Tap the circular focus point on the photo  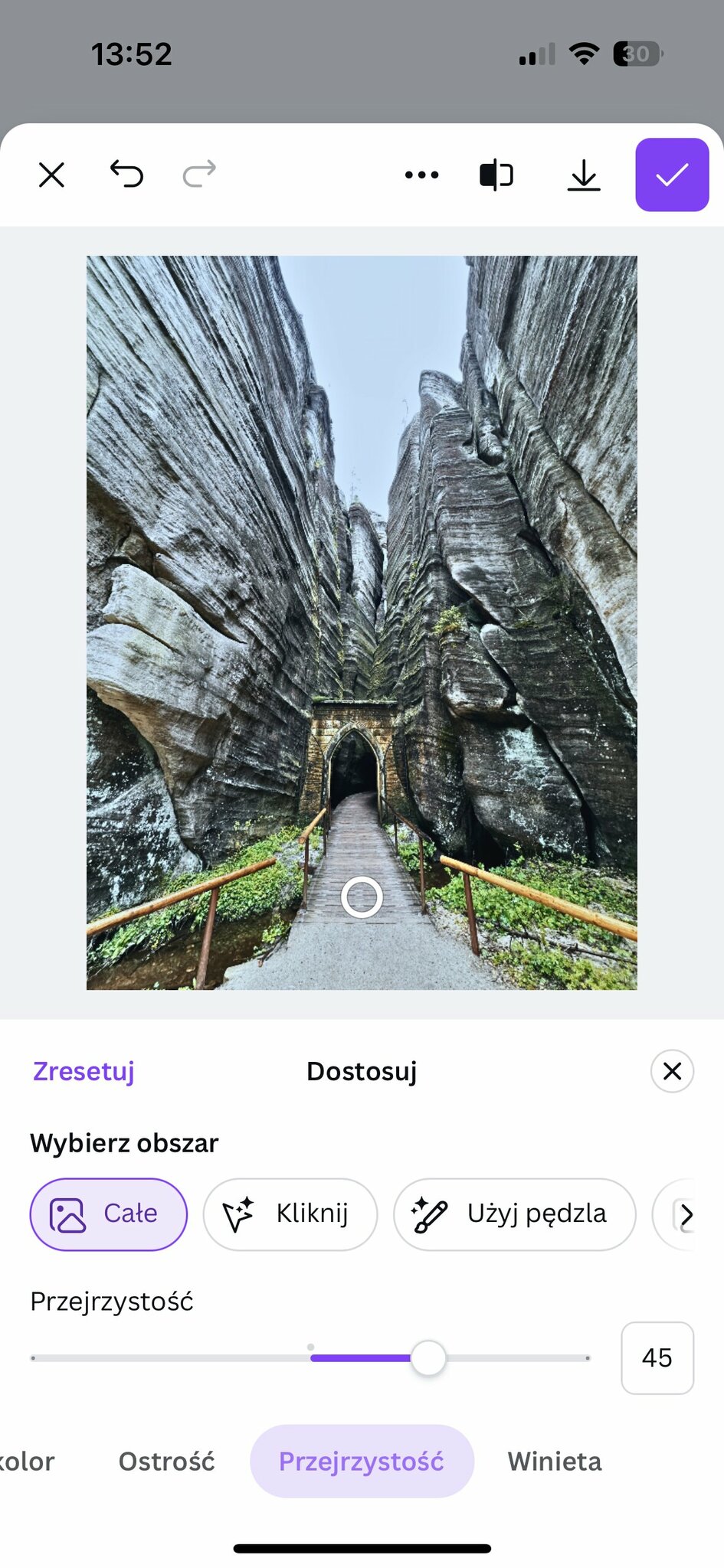coord(362,897)
